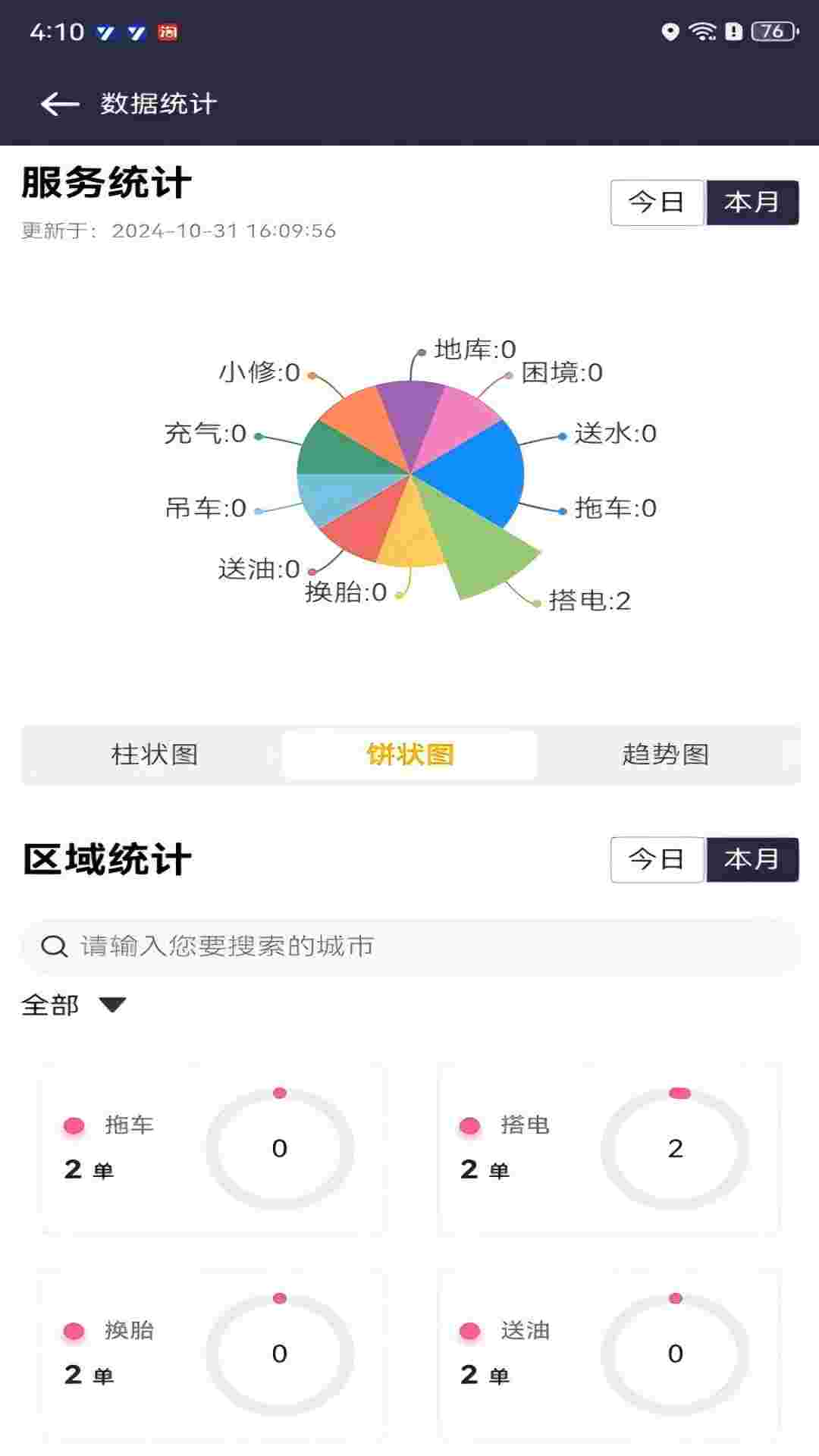Switch 区域统计 to 今日 view

tap(657, 859)
